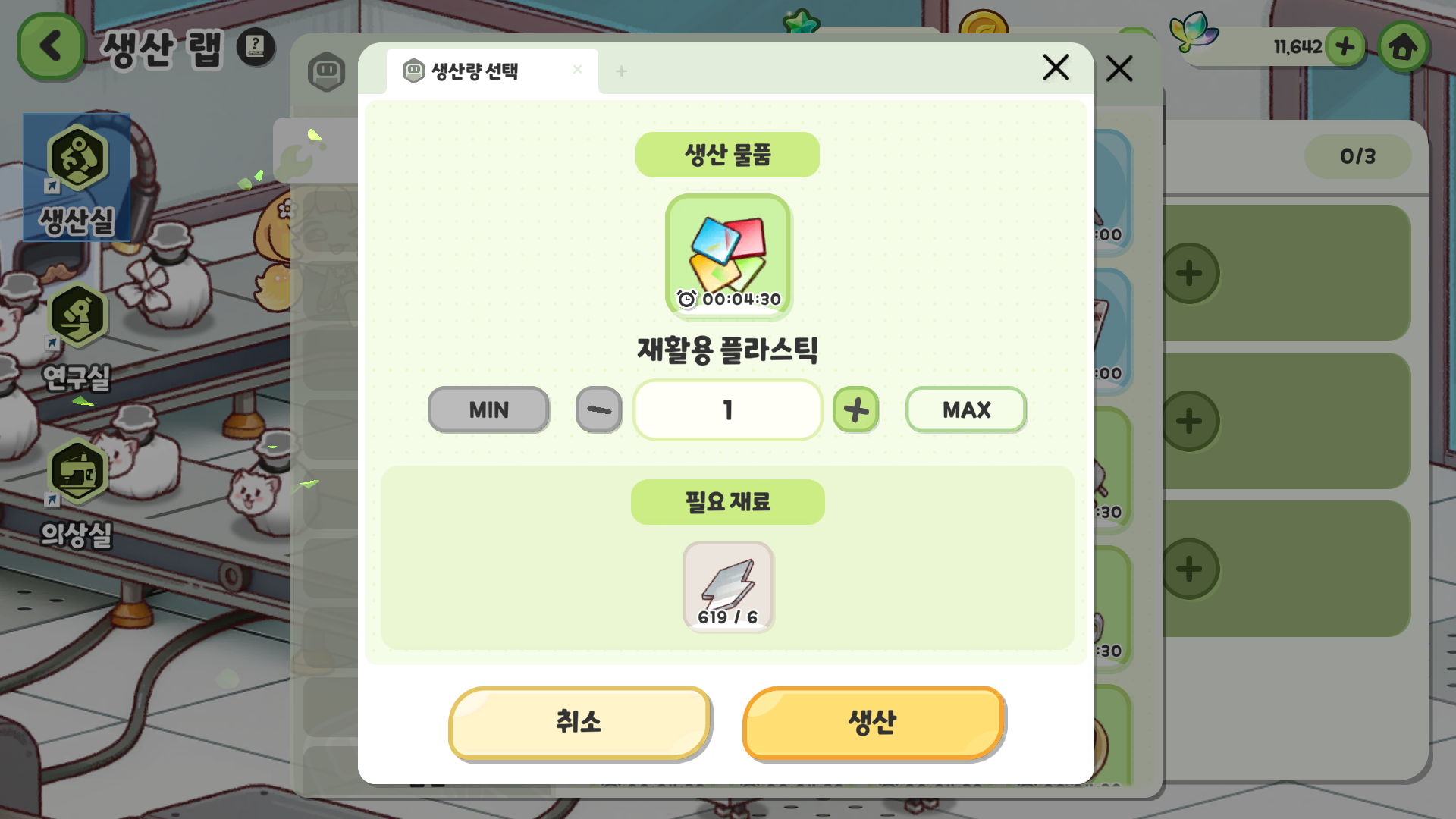
Task: Set quantity to MAX
Action: [x=965, y=410]
